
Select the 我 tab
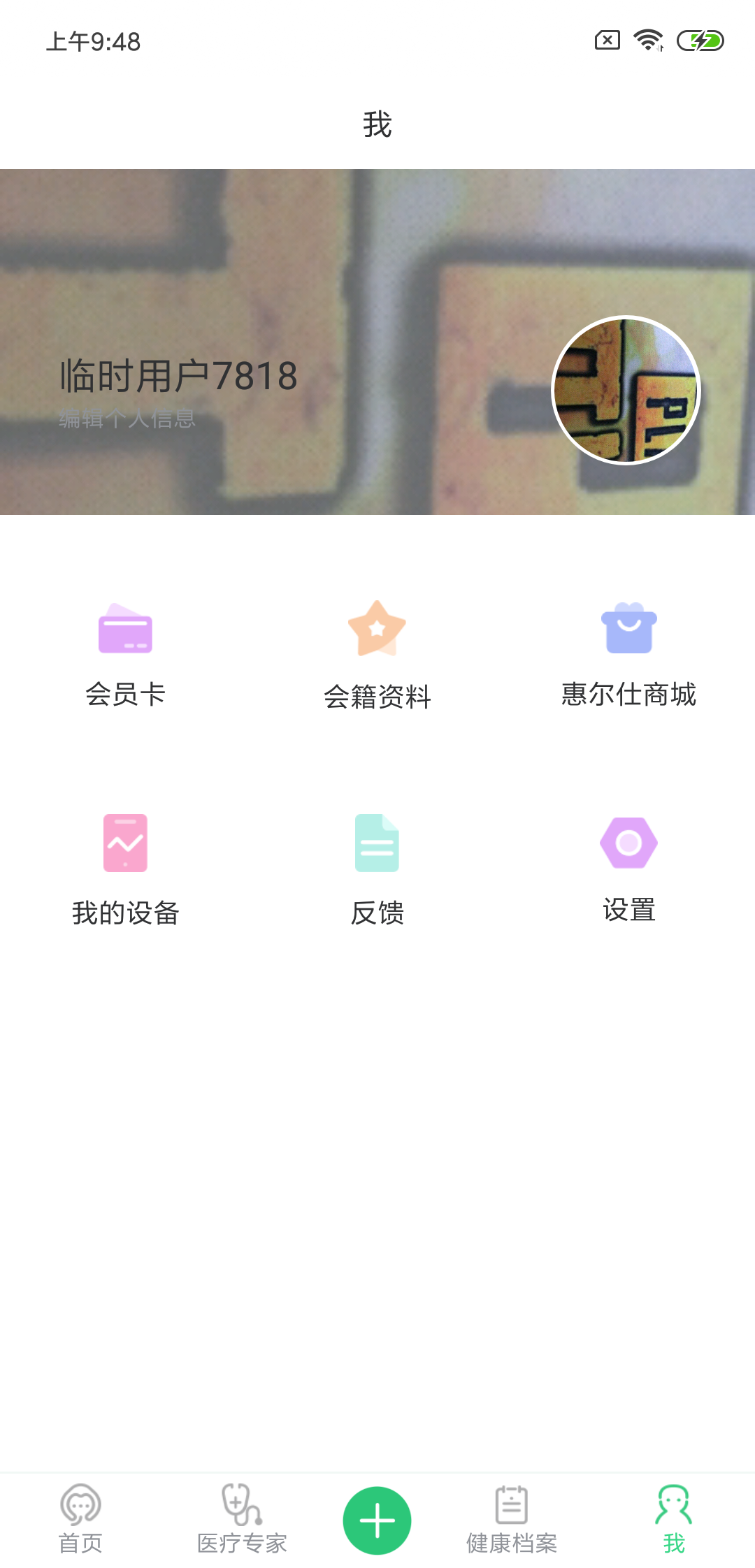click(674, 1519)
